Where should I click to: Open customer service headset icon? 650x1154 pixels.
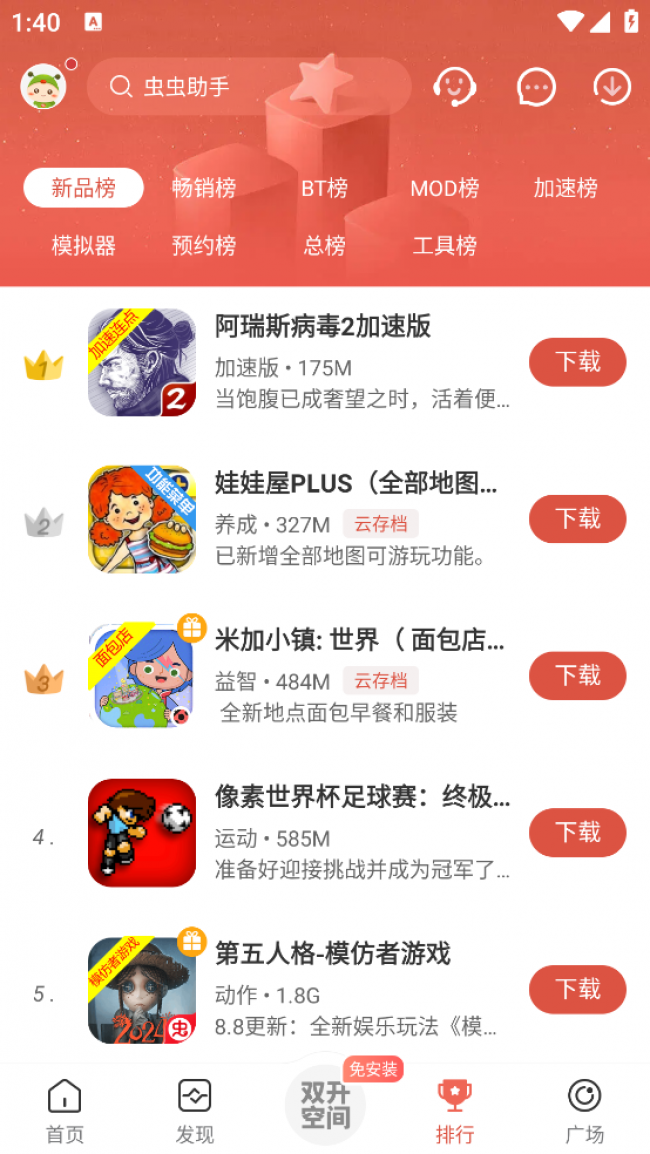click(454, 87)
